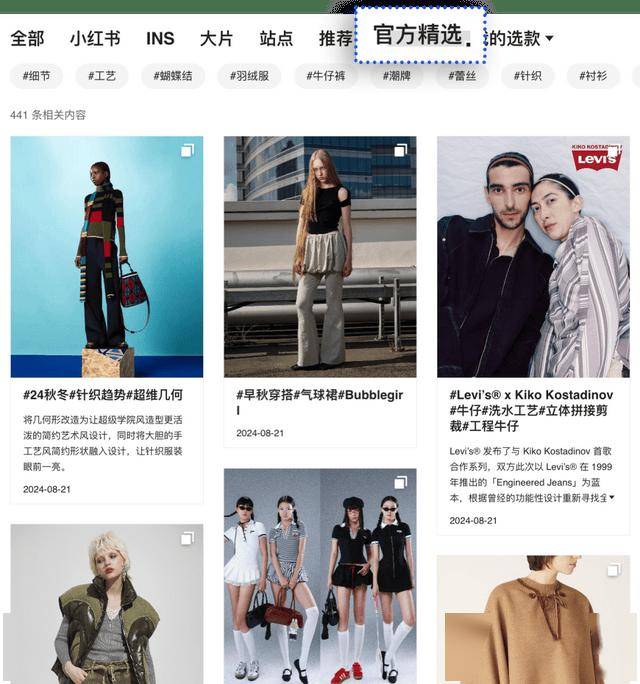Filter by the #细节 chip

[x=36, y=76]
